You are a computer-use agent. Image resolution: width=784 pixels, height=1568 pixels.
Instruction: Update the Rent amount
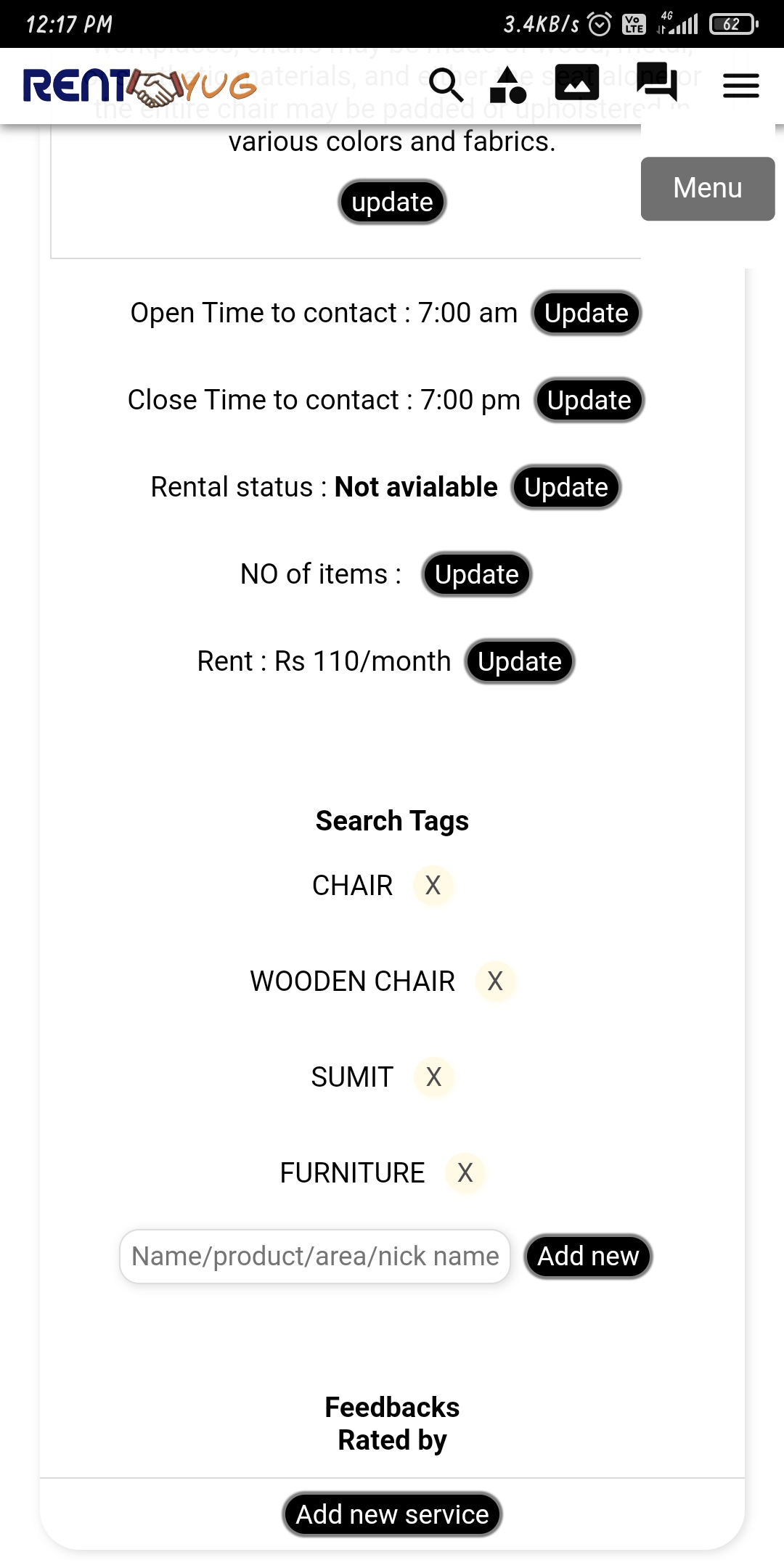[x=519, y=661]
